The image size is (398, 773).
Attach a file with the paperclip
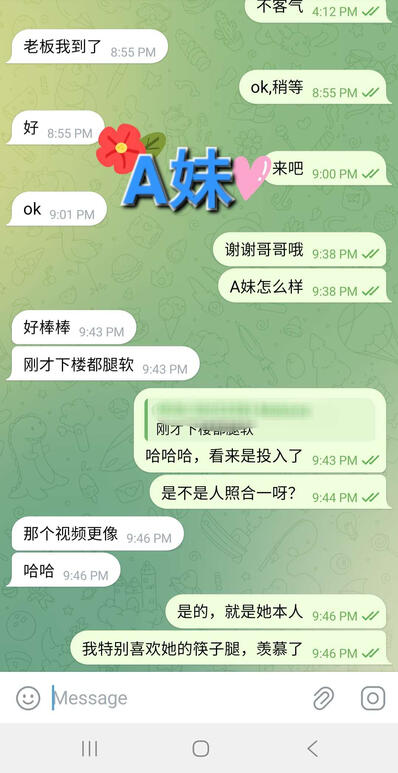coord(324,698)
